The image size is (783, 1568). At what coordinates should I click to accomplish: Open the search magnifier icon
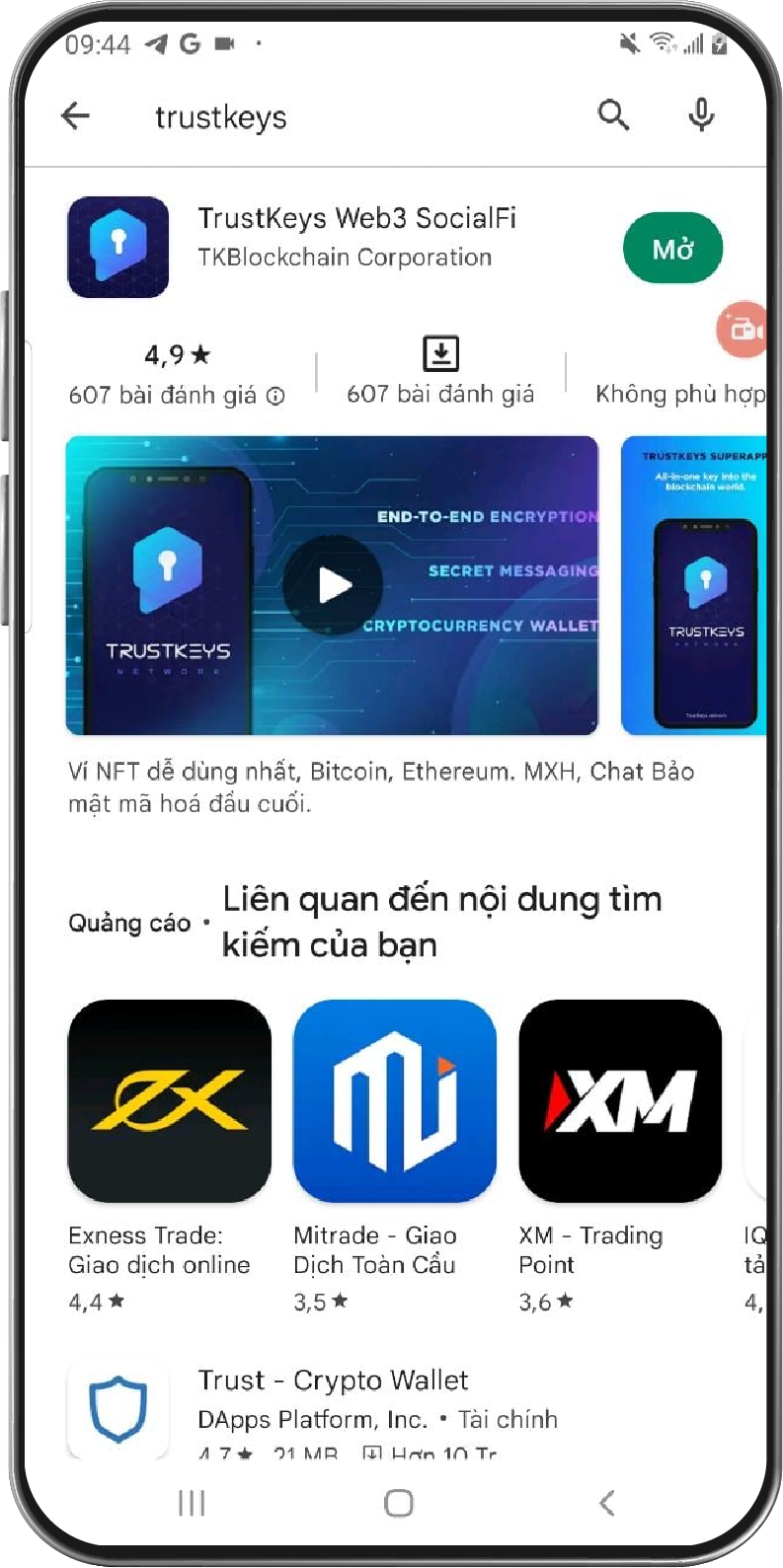(x=613, y=114)
